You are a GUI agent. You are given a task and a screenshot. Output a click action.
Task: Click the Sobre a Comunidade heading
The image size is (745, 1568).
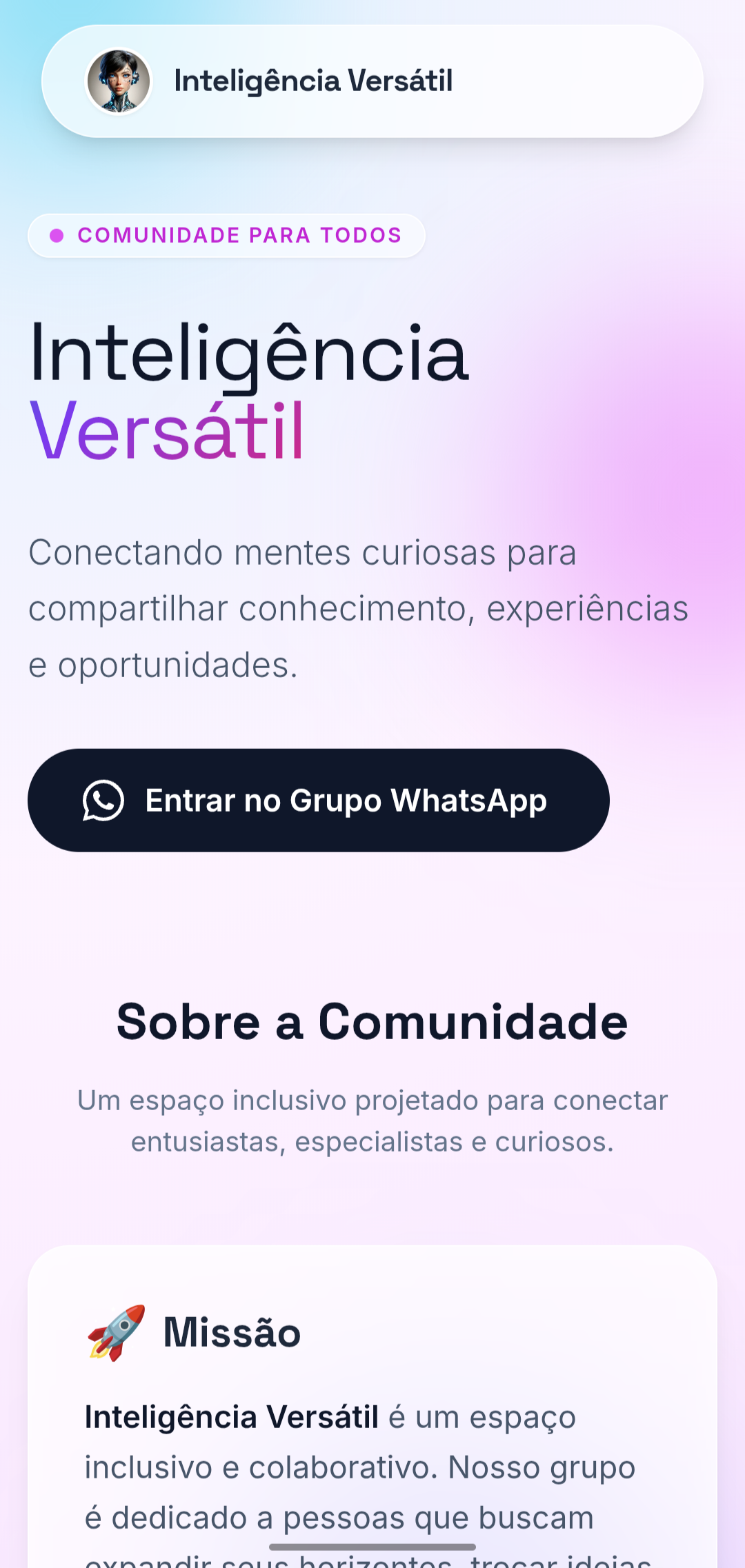[372, 1023]
